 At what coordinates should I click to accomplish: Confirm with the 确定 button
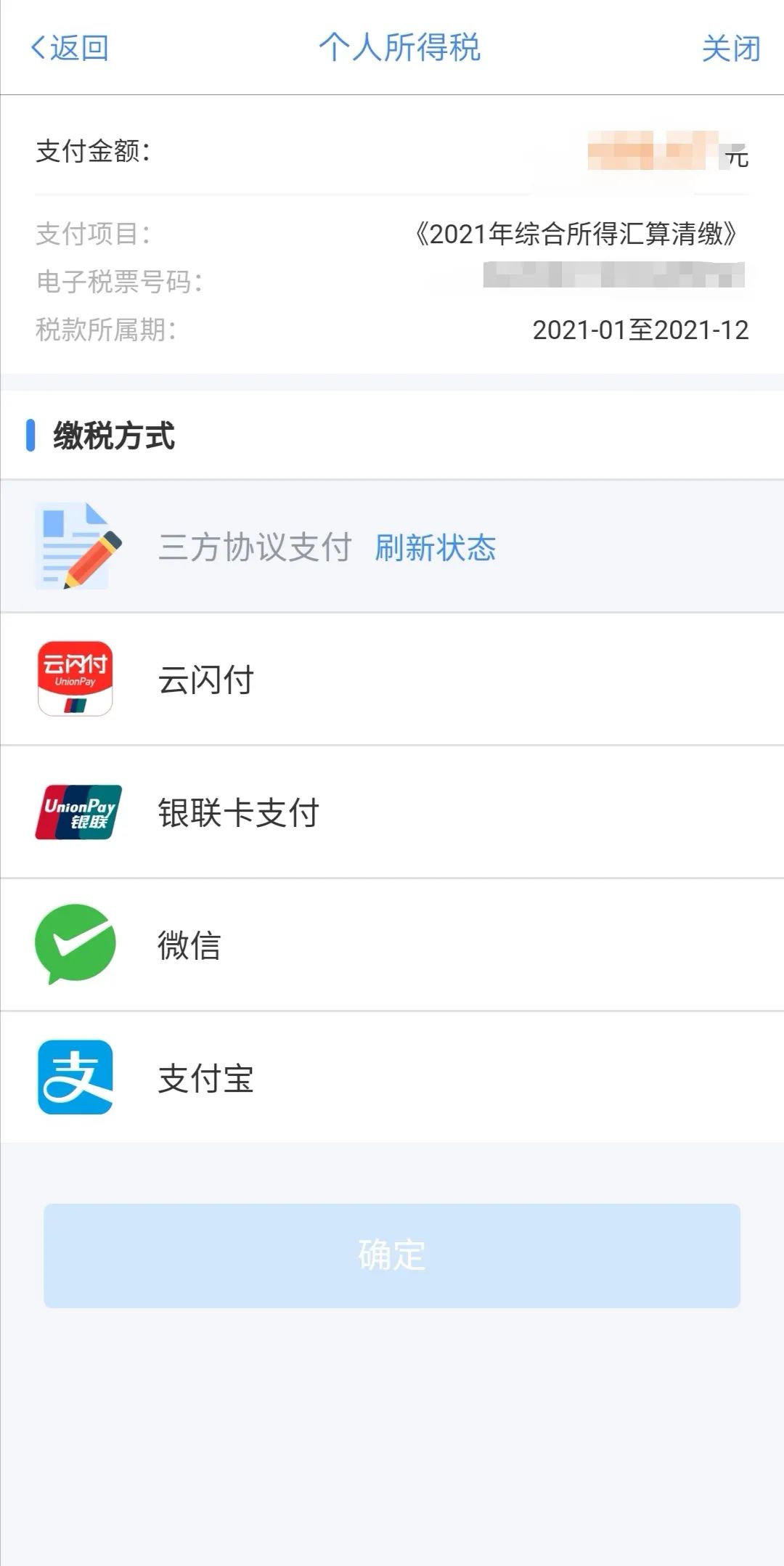392,1255
